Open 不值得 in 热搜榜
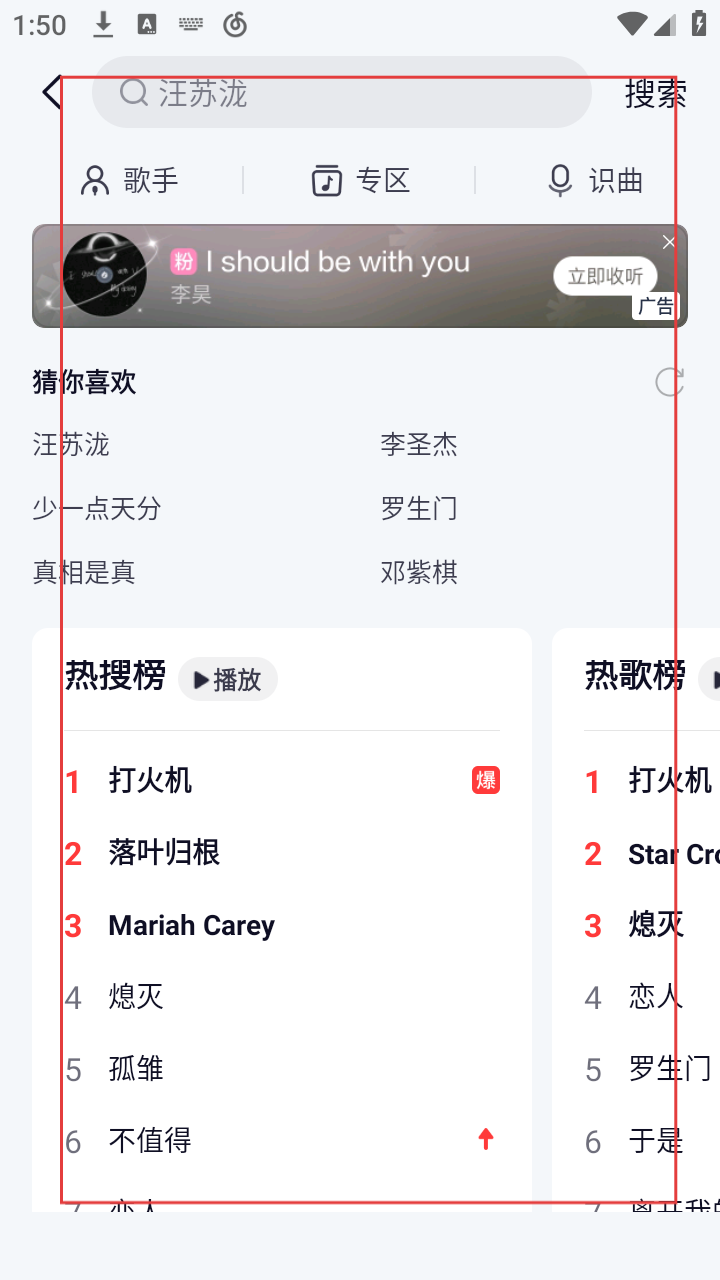This screenshot has width=720, height=1280. click(150, 1141)
